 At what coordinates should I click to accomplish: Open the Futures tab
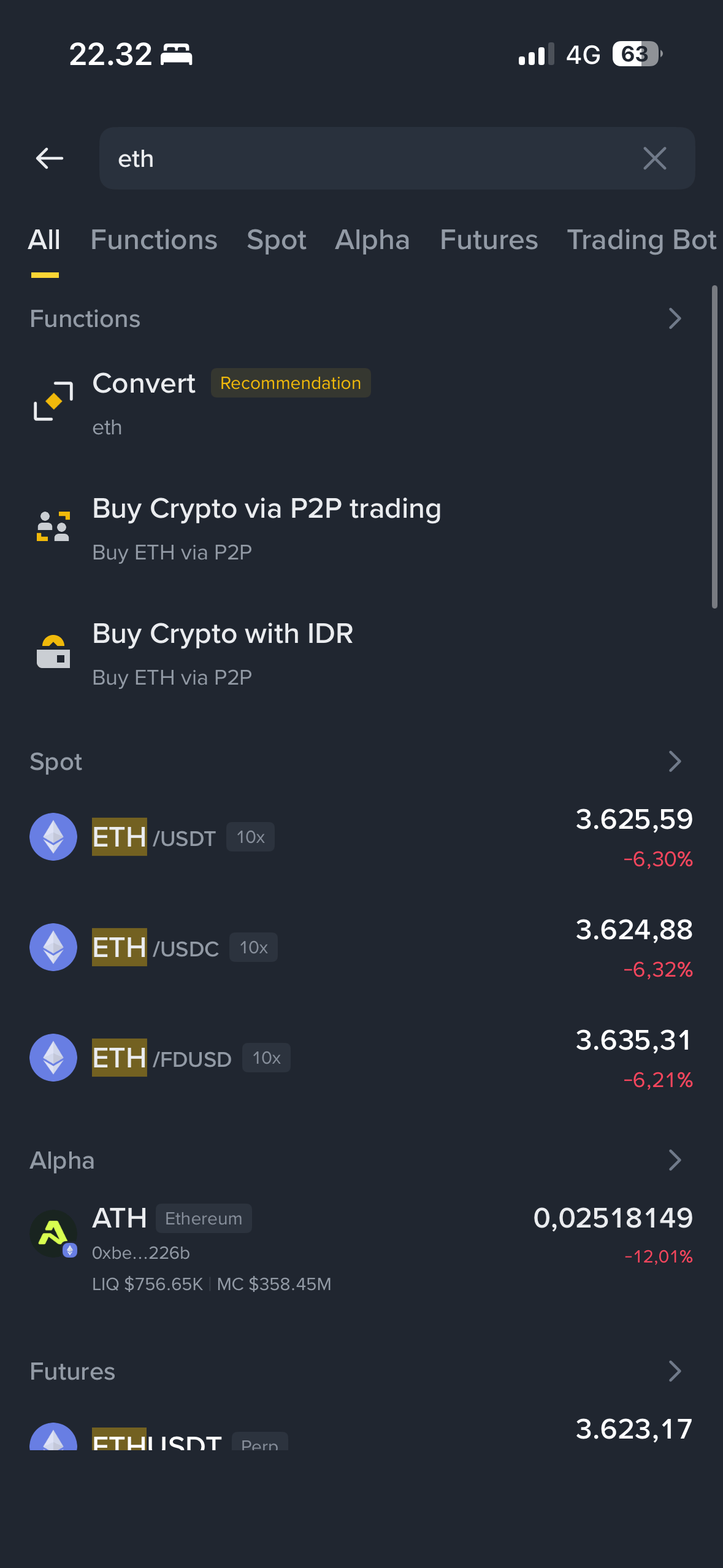click(488, 240)
